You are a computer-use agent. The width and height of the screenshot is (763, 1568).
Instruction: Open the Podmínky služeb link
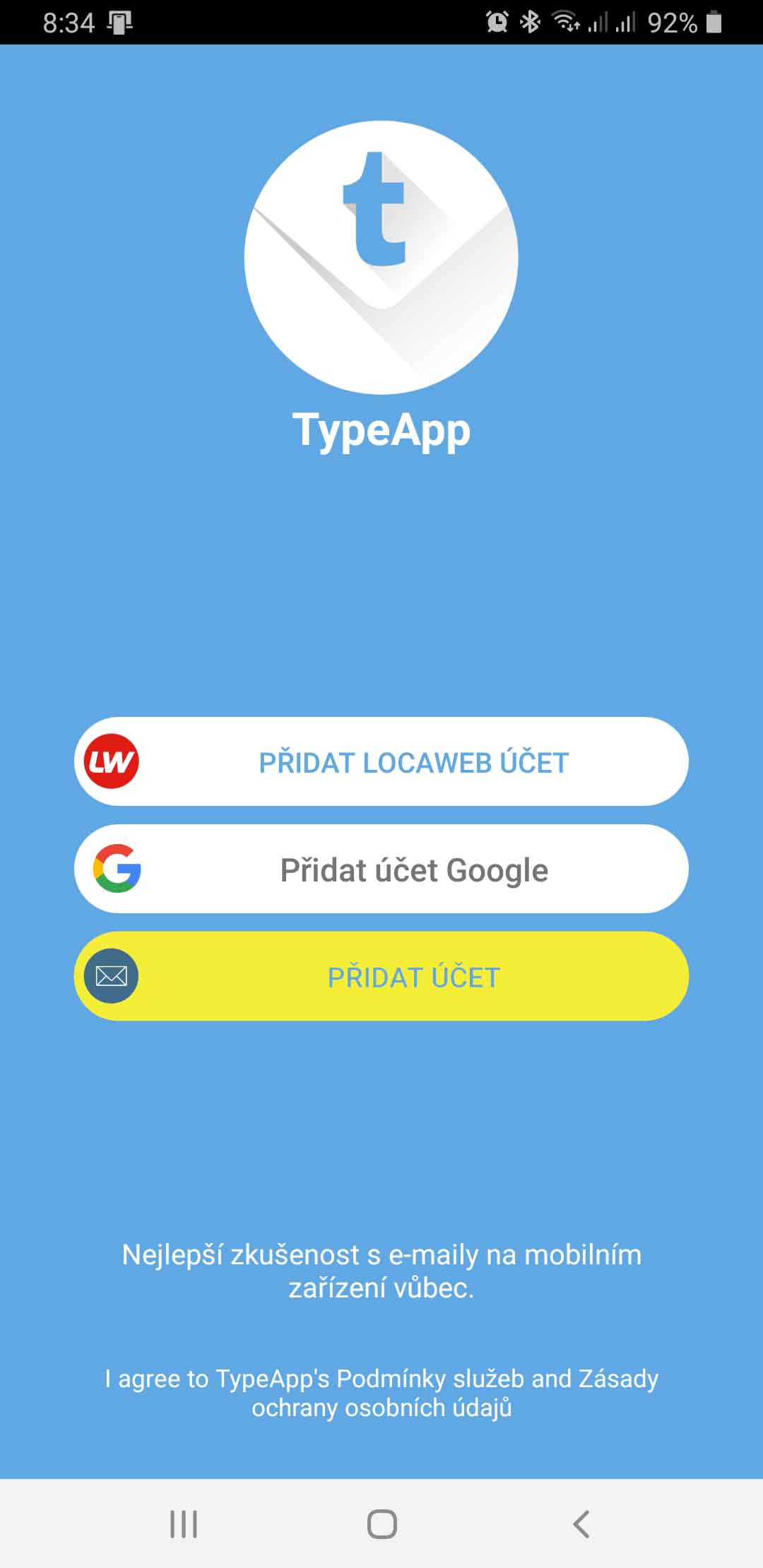point(430,1378)
